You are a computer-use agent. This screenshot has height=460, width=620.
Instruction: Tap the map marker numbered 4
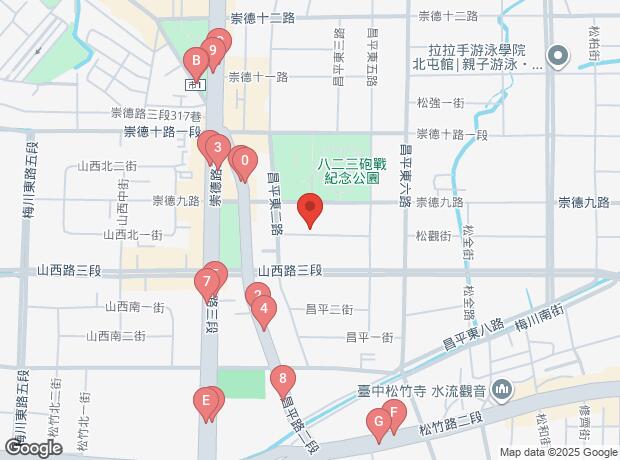click(263, 309)
